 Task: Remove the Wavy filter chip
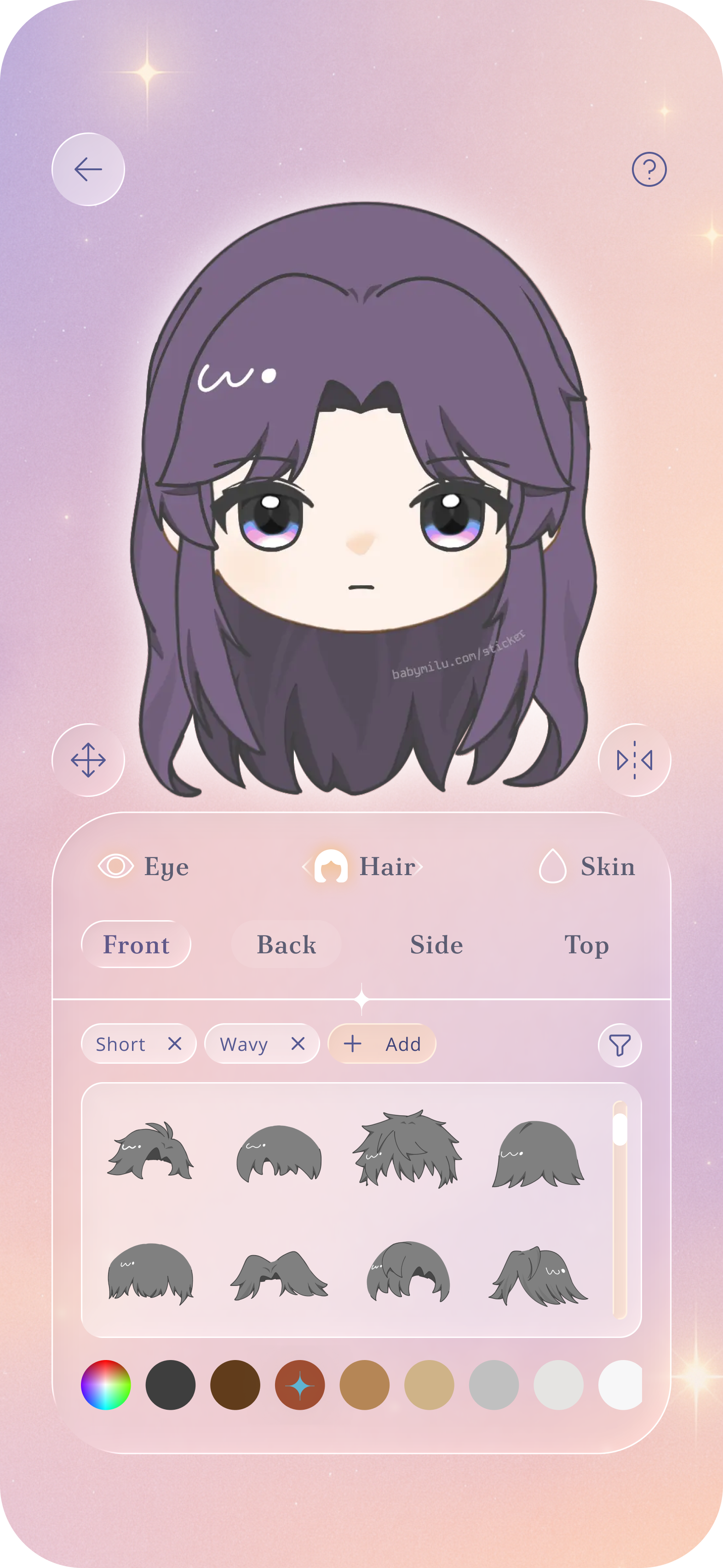tap(298, 1044)
